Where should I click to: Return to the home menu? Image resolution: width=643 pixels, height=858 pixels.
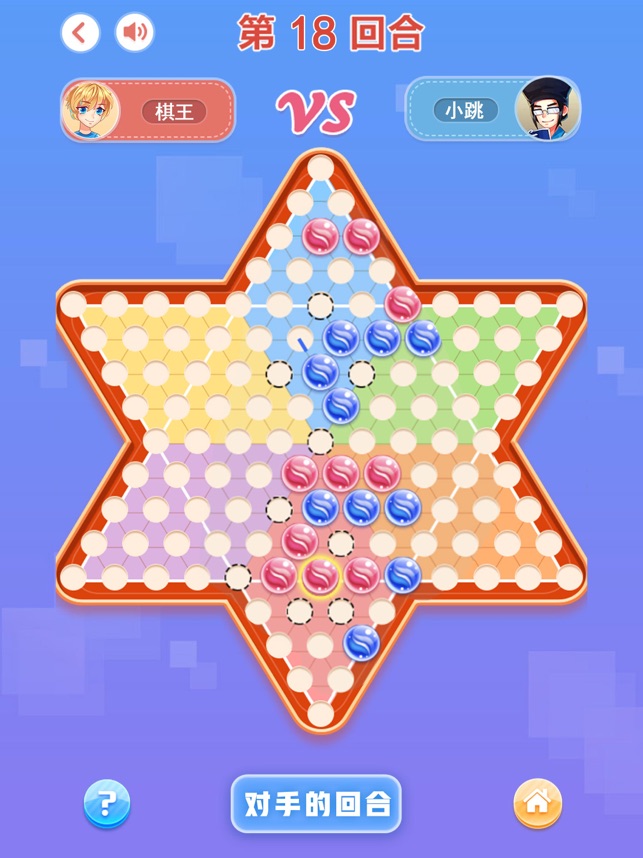click(537, 803)
